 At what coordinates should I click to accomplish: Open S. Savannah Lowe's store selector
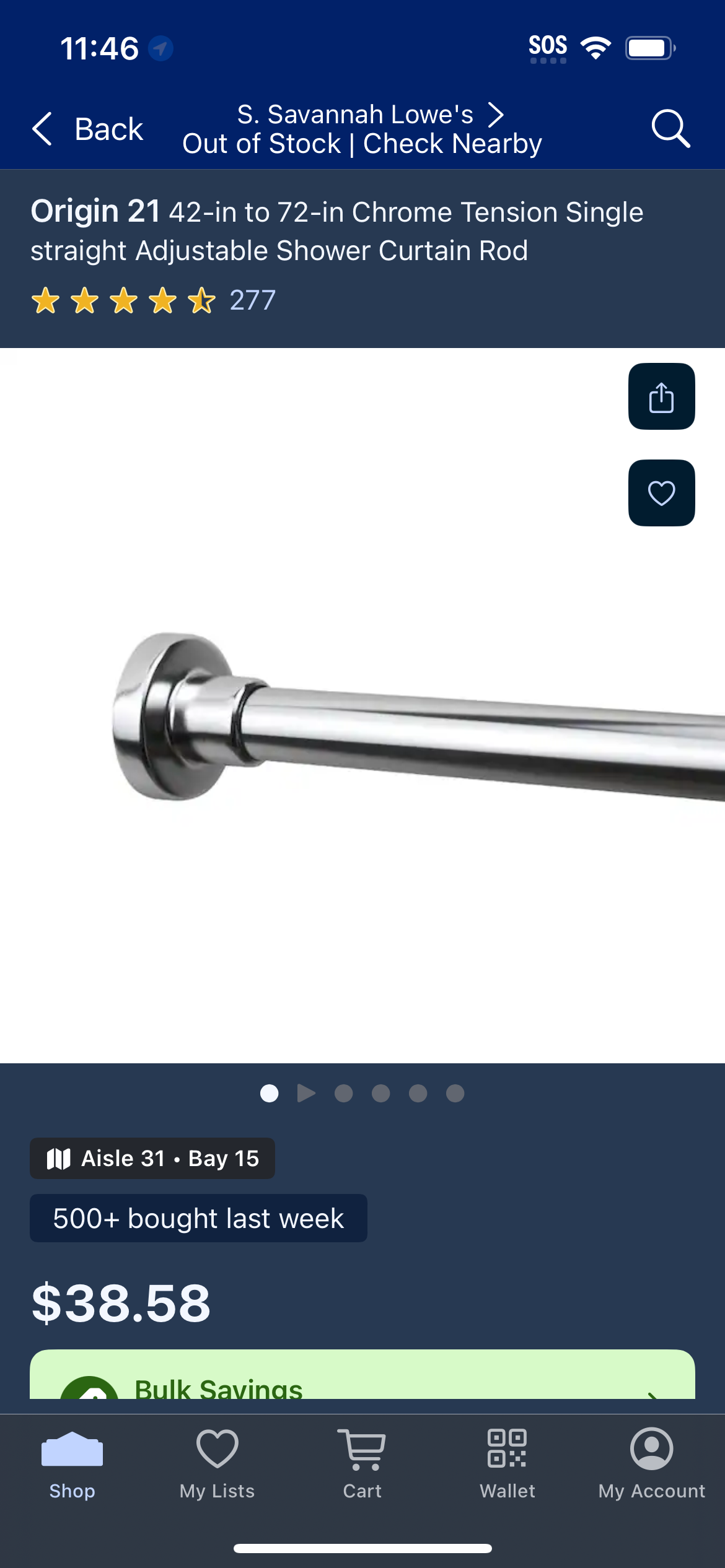tap(371, 115)
